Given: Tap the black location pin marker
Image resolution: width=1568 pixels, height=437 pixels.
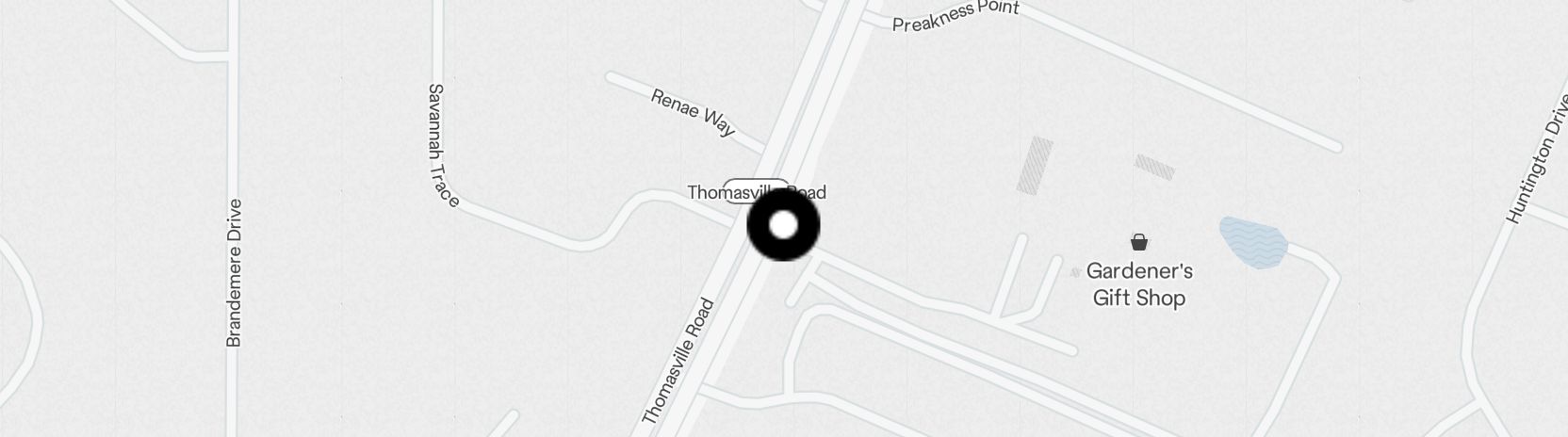Looking at the screenshot, I should (783, 226).
